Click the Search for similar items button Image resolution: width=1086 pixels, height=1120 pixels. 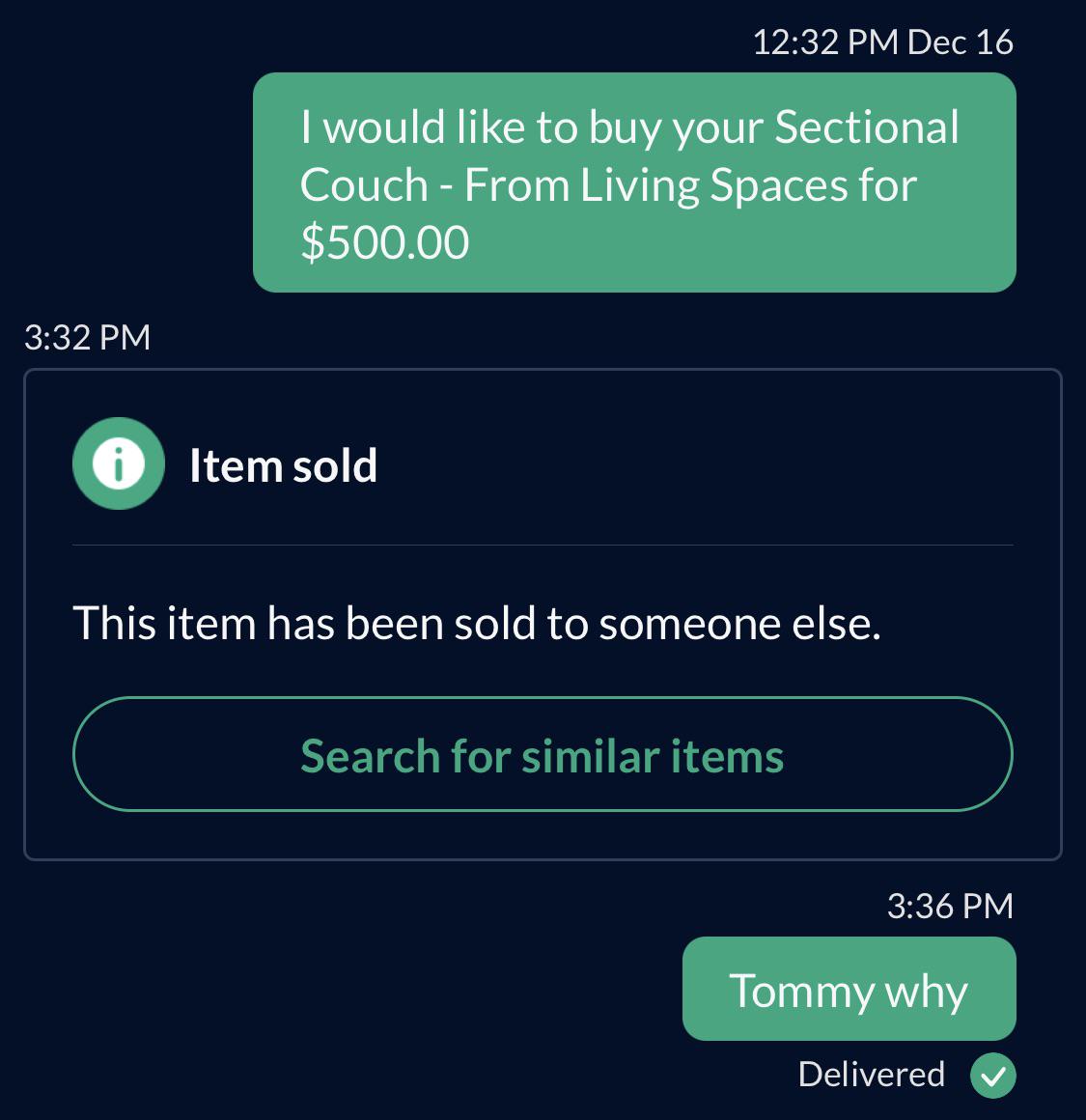(x=543, y=754)
